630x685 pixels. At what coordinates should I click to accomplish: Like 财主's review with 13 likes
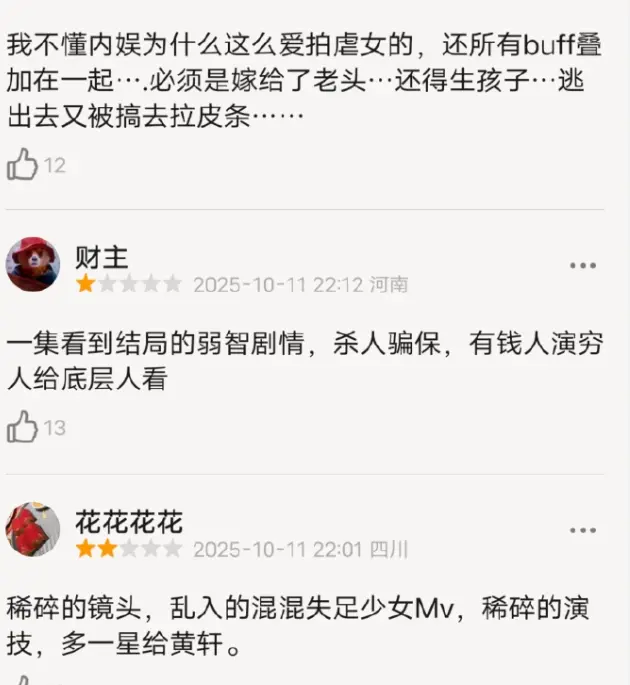23,428
